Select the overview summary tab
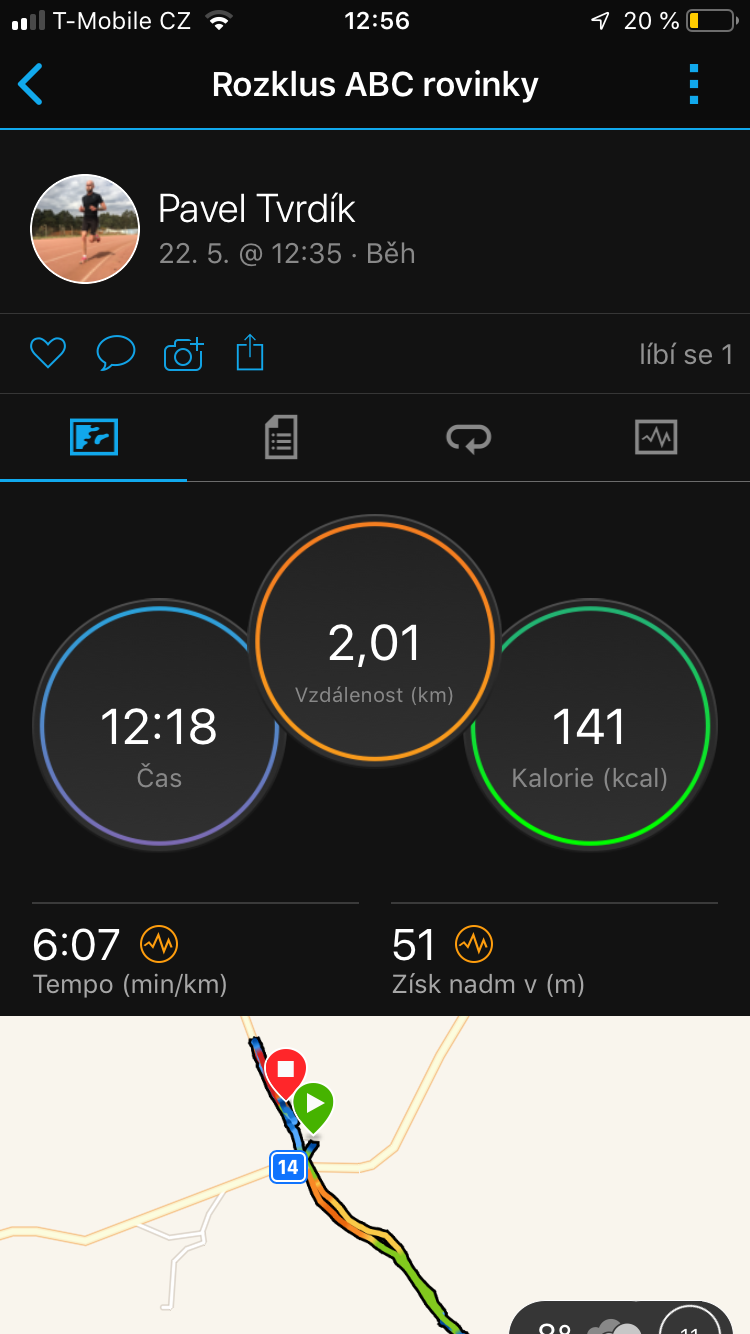Viewport: 750px width, 1334px height. pos(94,437)
